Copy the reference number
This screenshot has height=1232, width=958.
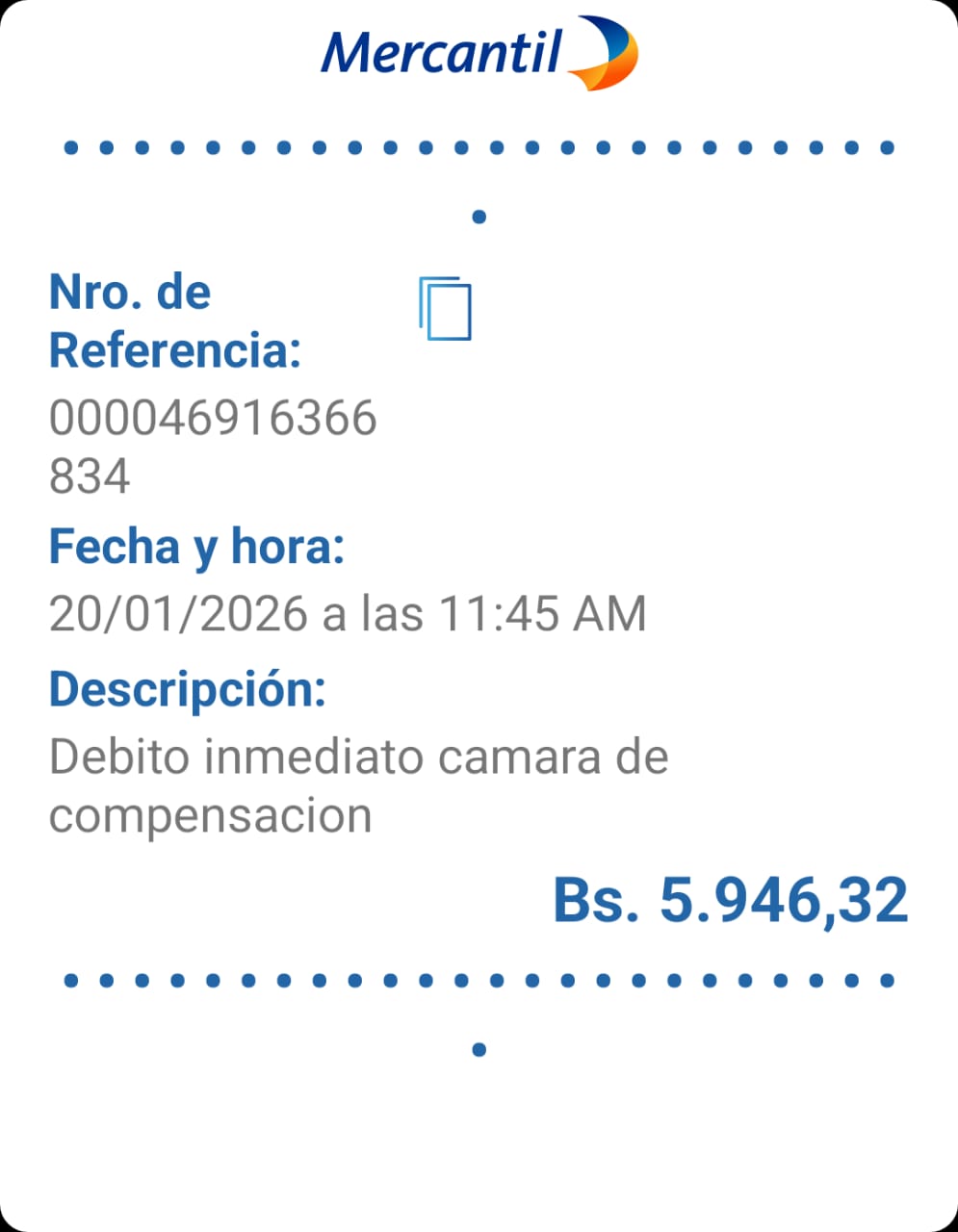pyautogui.click(x=445, y=308)
